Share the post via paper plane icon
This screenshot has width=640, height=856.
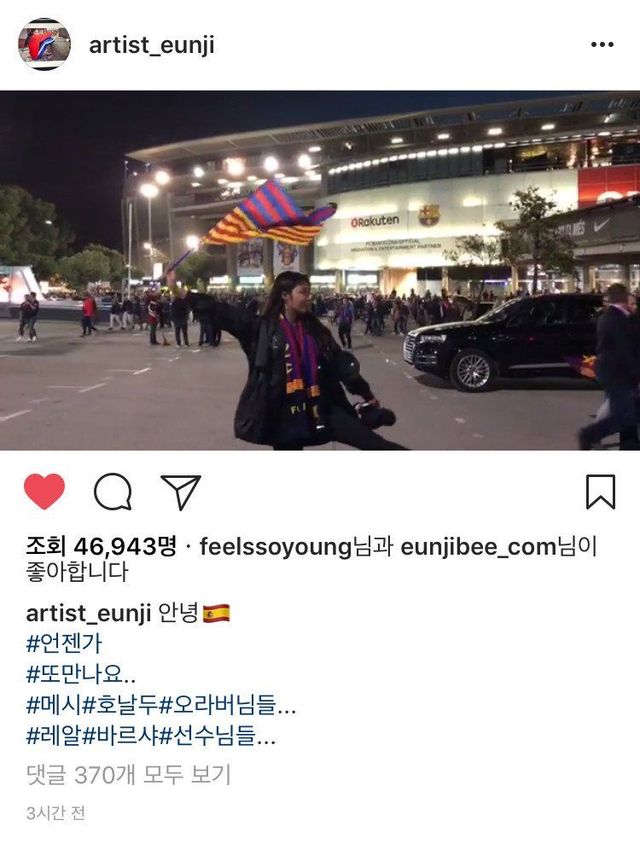pyautogui.click(x=181, y=491)
